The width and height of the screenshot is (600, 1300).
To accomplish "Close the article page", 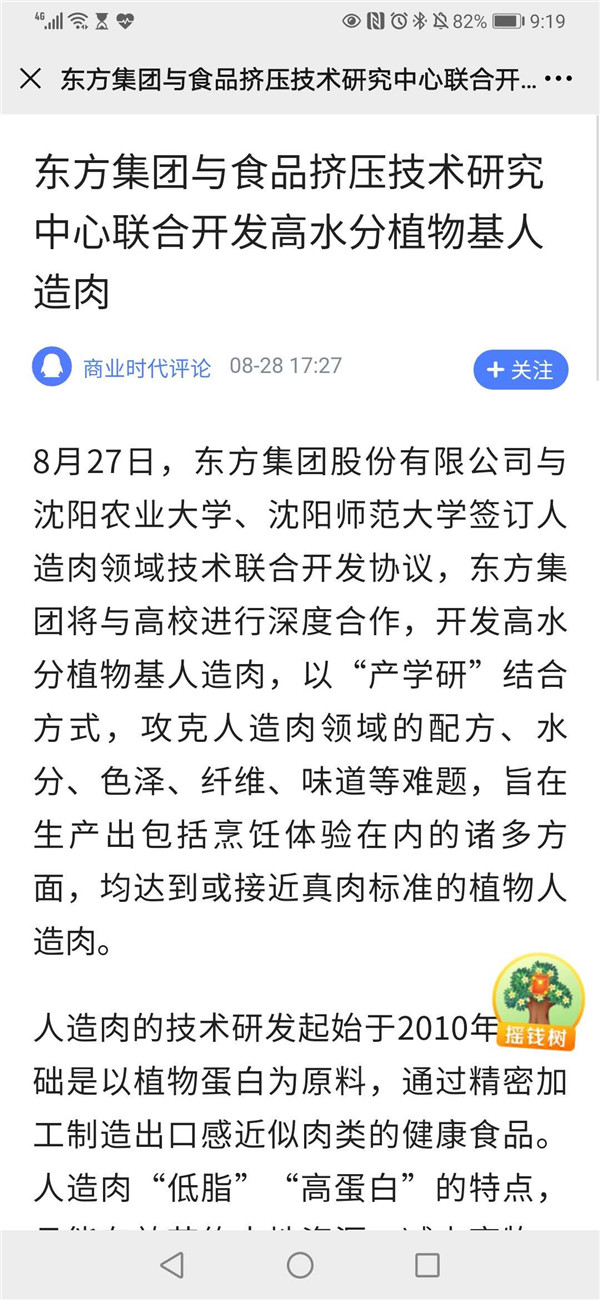I will point(31,79).
